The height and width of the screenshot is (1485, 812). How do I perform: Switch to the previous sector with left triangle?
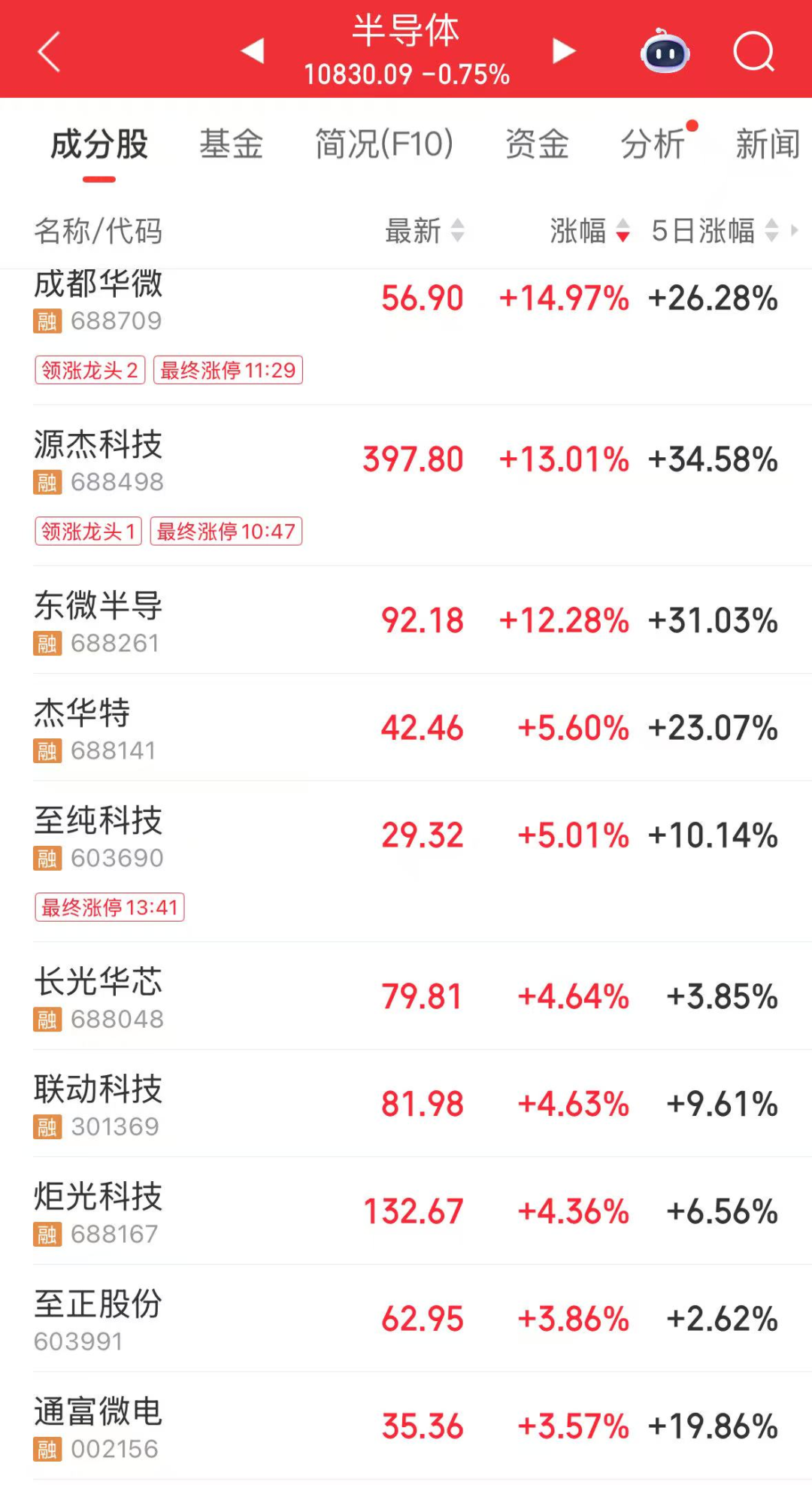(253, 51)
